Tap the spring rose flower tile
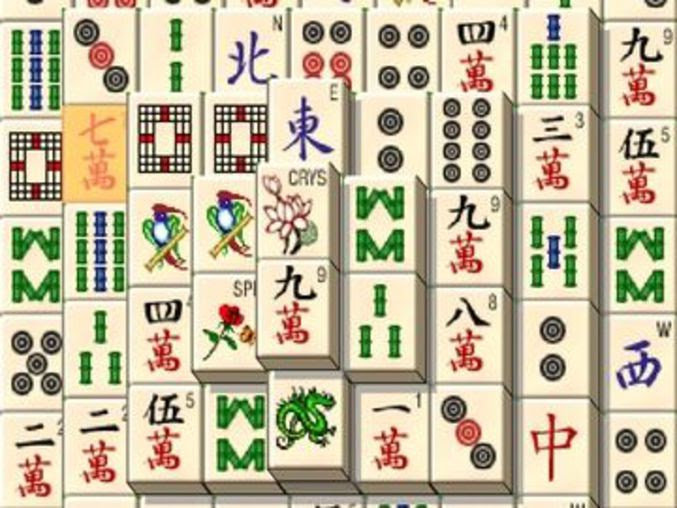677x508 pixels. (x=224, y=325)
